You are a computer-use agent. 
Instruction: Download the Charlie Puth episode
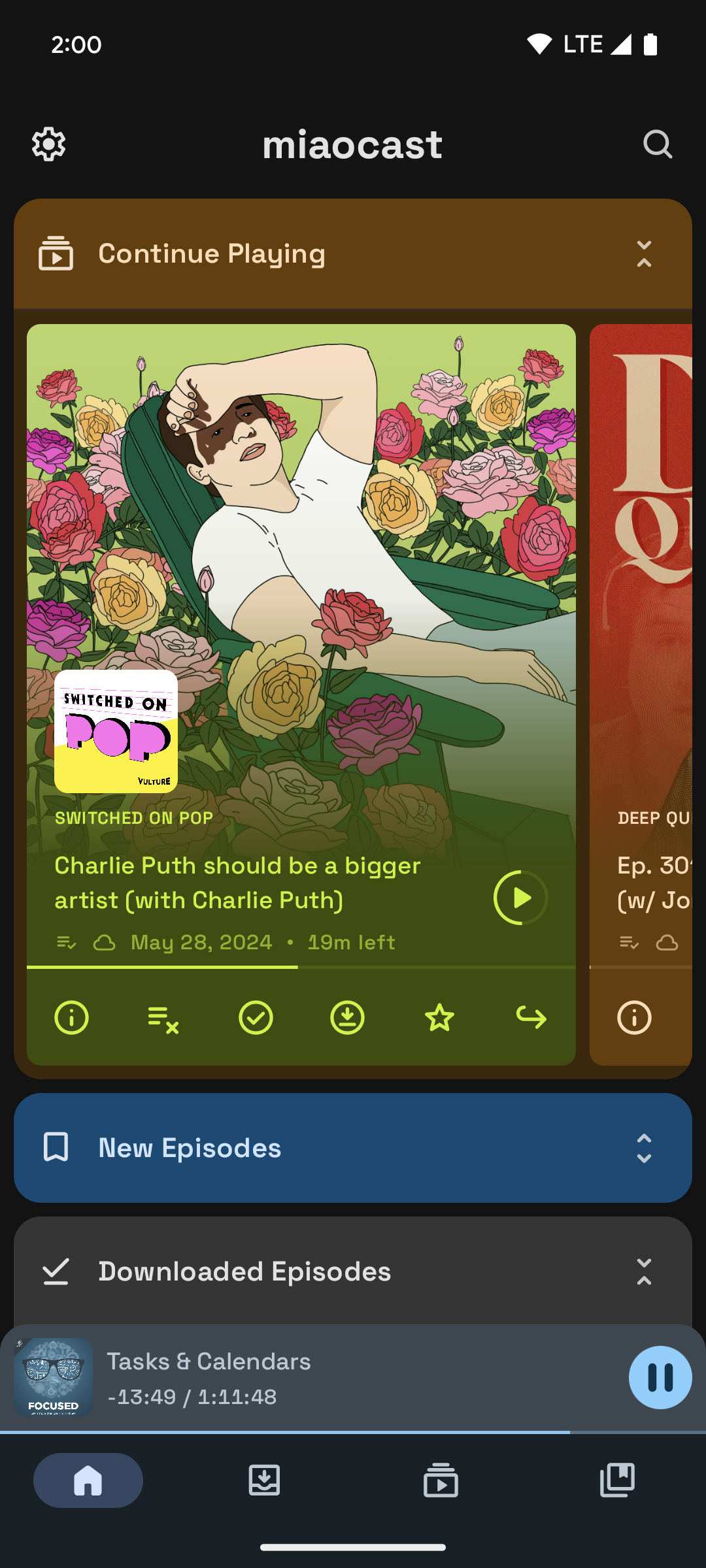pyautogui.click(x=347, y=1017)
